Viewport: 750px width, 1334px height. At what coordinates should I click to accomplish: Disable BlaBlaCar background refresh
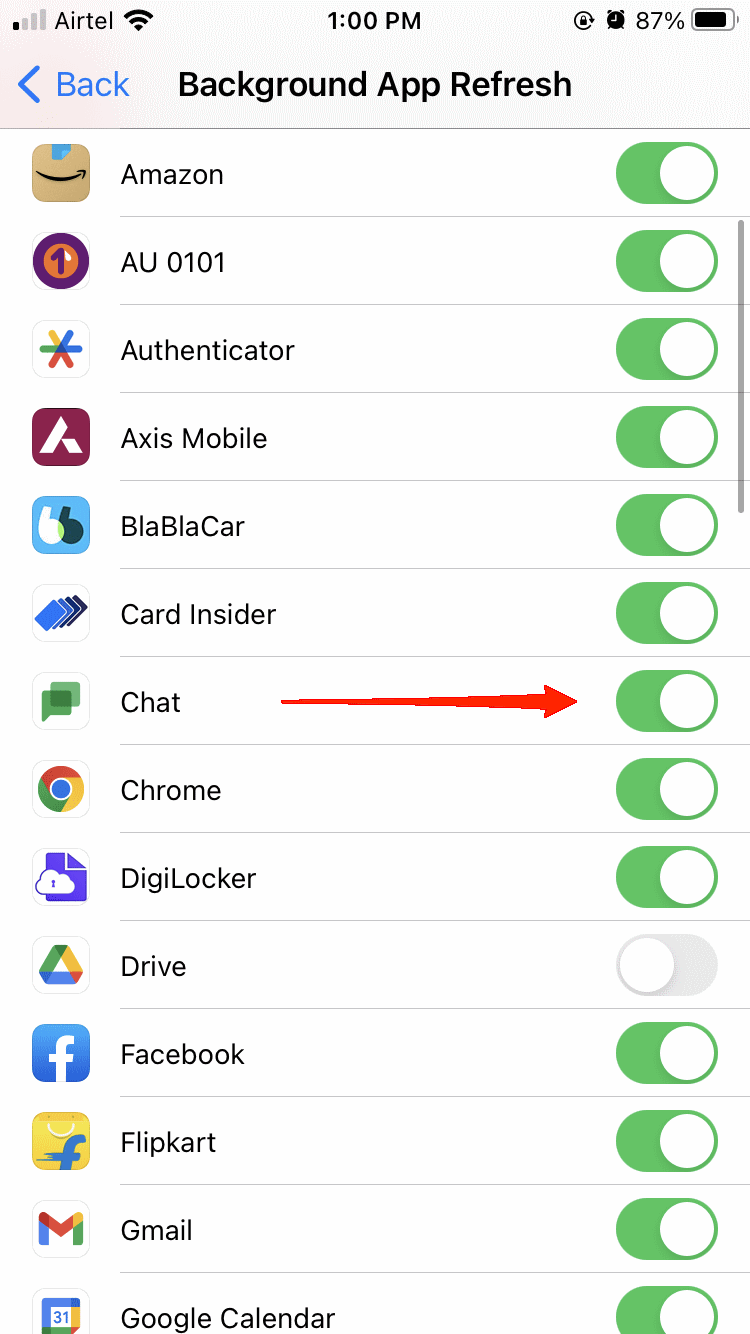pos(667,526)
